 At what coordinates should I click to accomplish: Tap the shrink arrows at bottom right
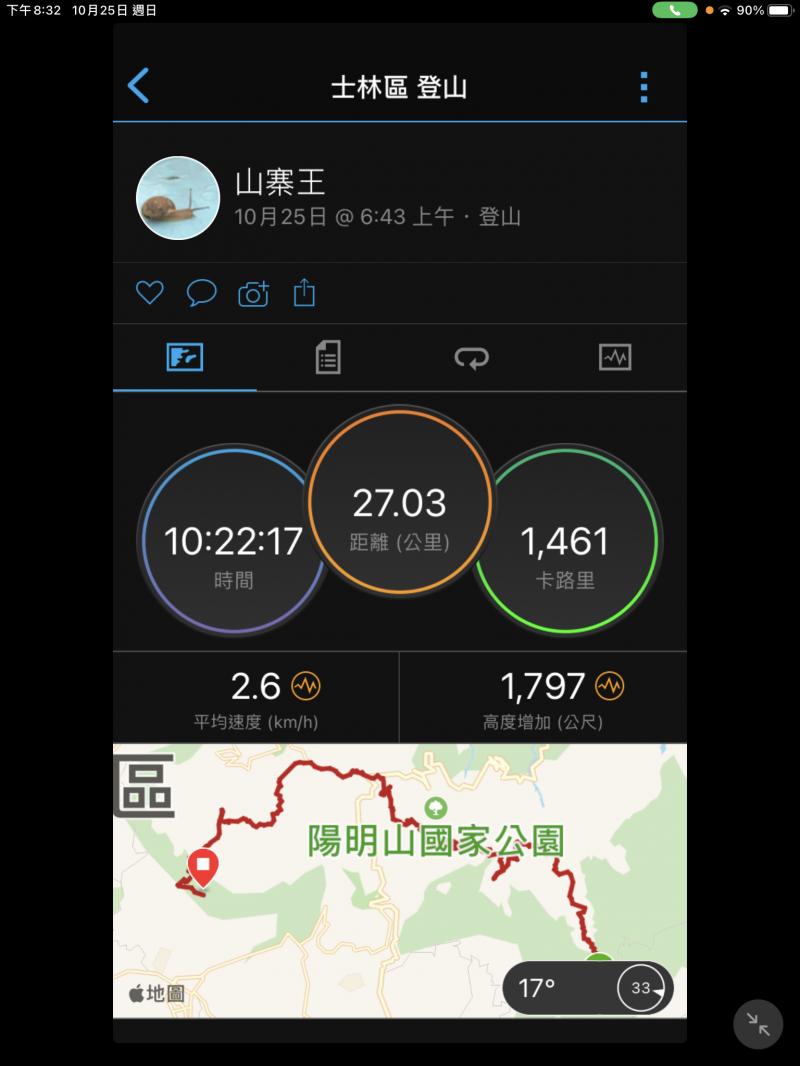click(x=758, y=1024)
